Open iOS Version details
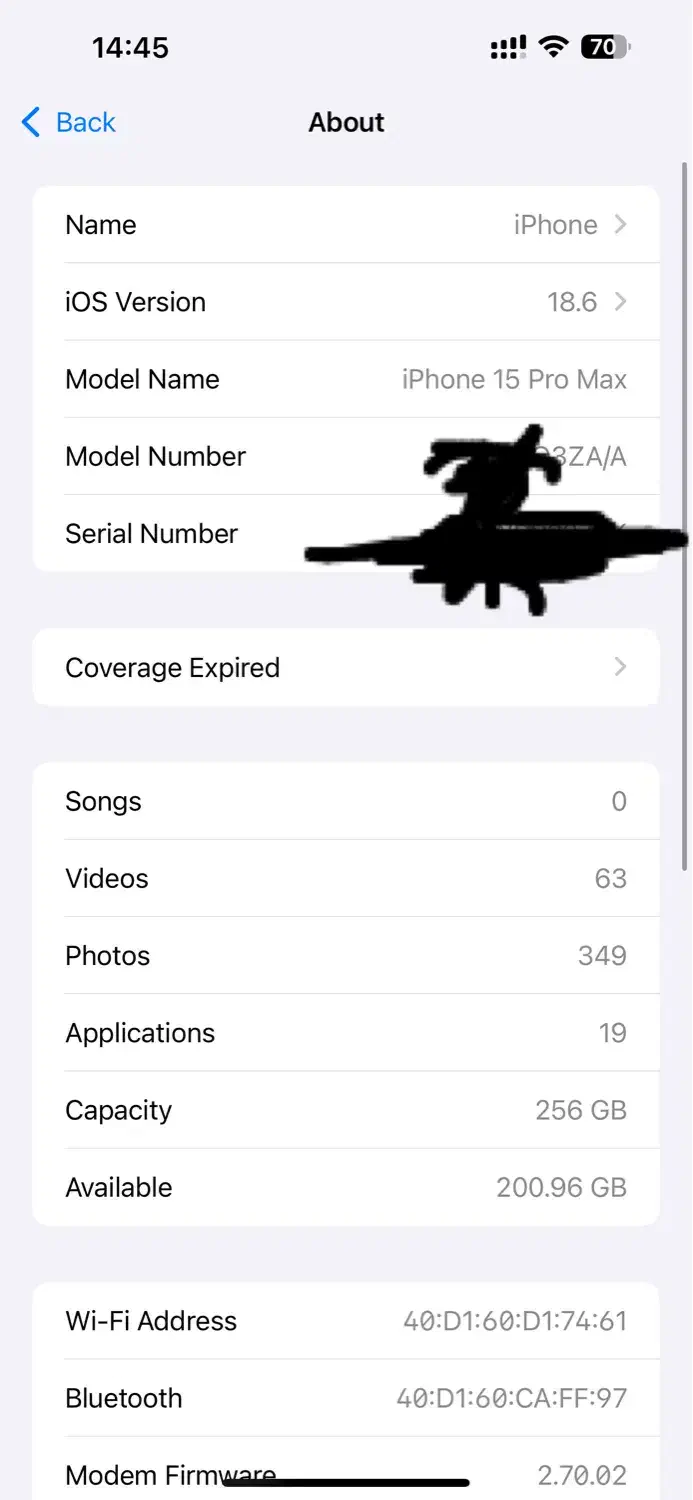 (346, 302)
